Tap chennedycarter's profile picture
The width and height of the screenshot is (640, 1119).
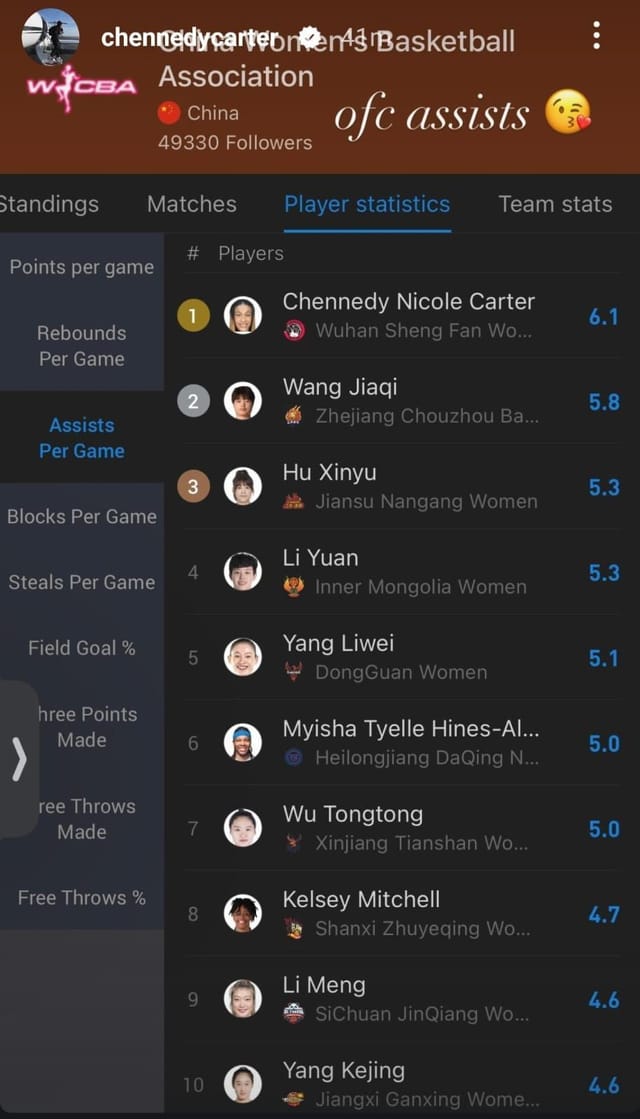(x=50, y=37)
